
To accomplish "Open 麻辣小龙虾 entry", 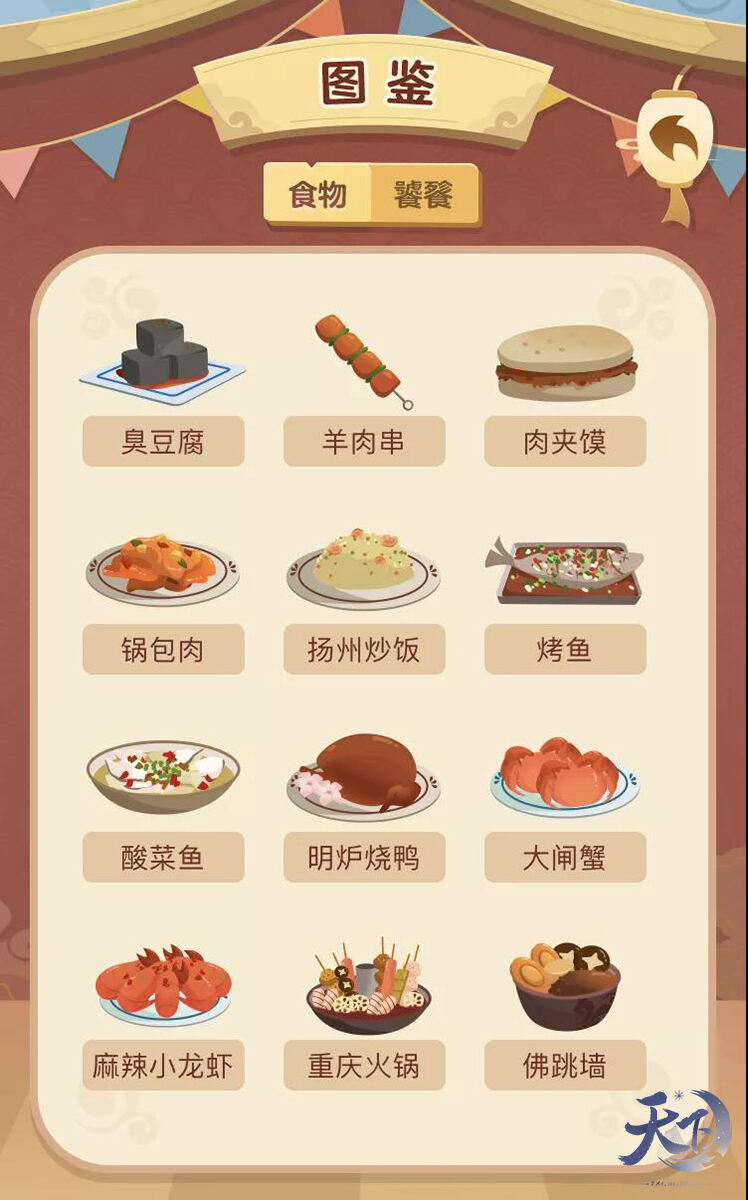I will pyautogui.click(x=163, y=1065).
